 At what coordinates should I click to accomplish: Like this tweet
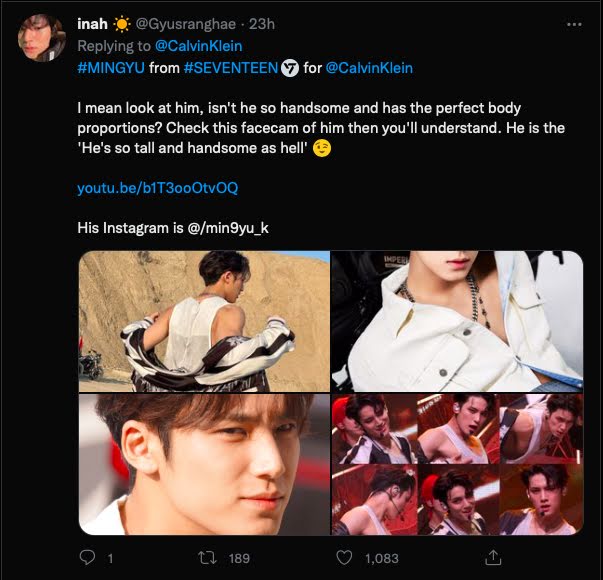[x=346, y=558]
